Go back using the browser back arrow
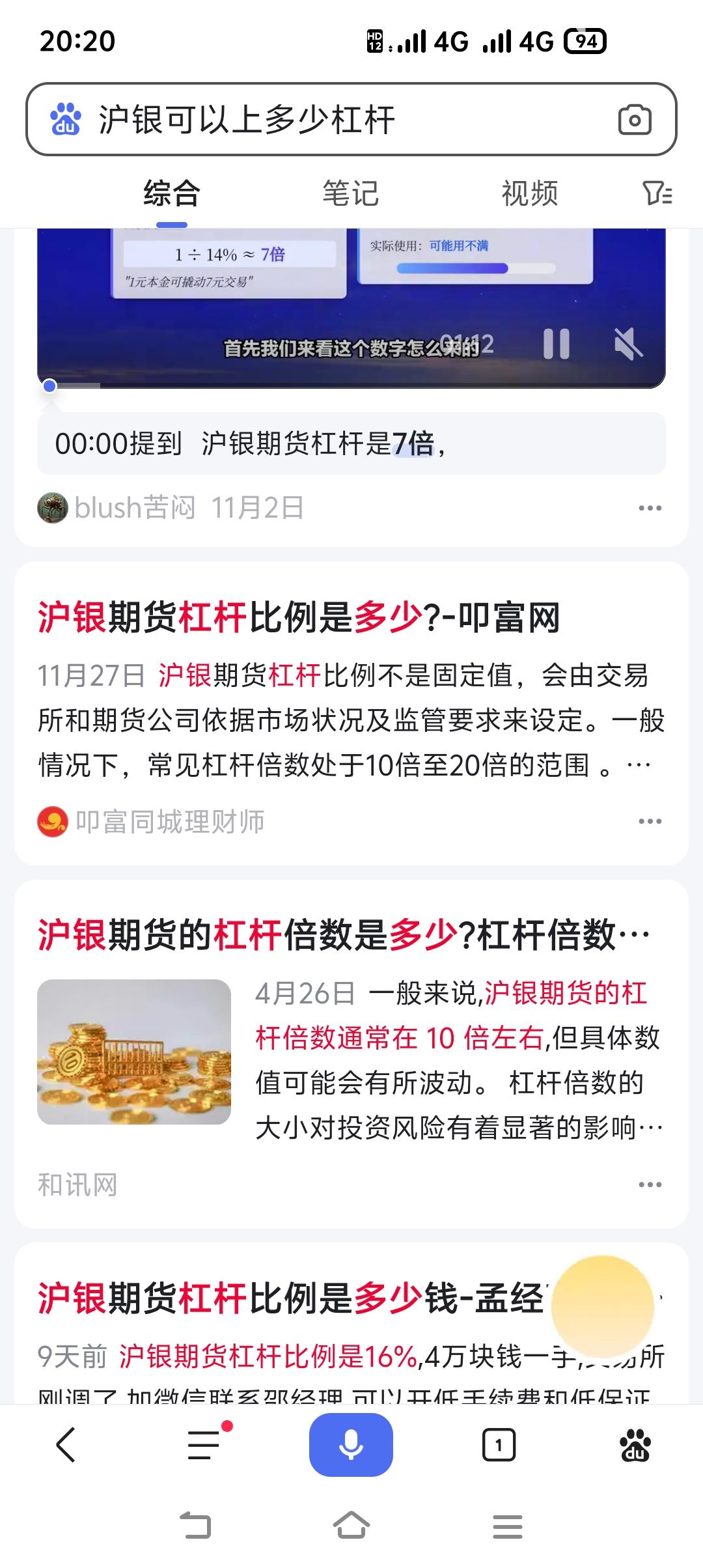Screen dimensions: 703x1568 click(x=66, y=1444)
